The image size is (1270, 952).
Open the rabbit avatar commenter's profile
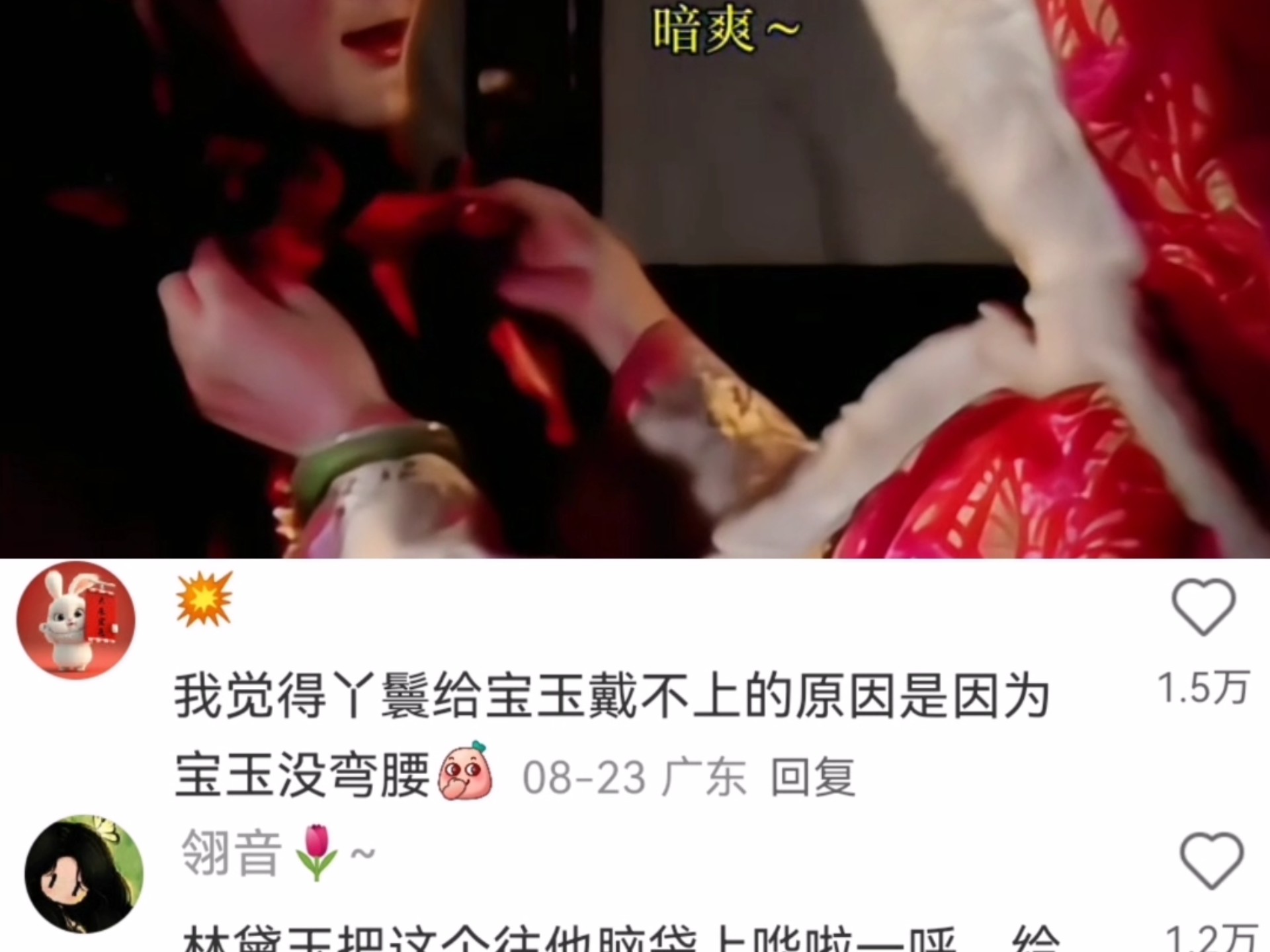(x=76, y=620)
